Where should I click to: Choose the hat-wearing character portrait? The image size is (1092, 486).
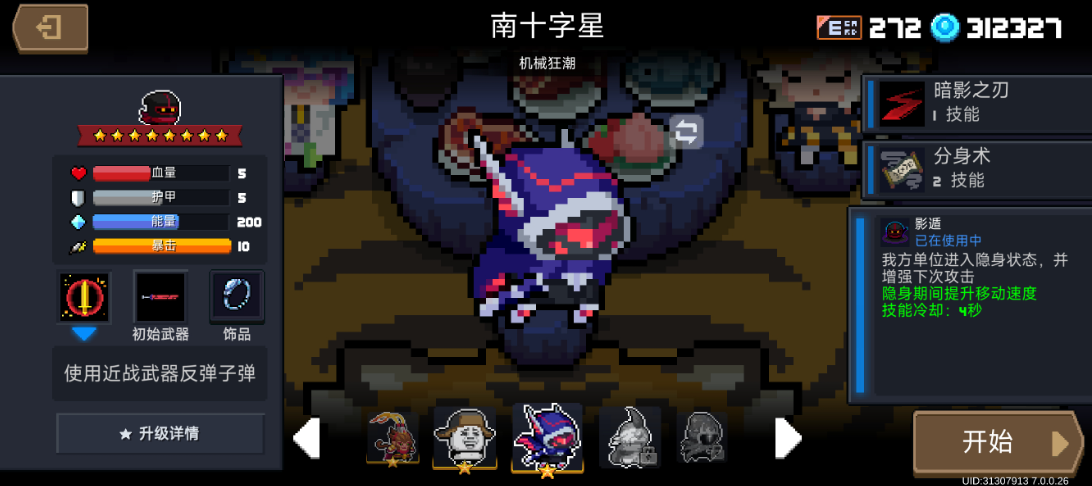pos(464,436)
